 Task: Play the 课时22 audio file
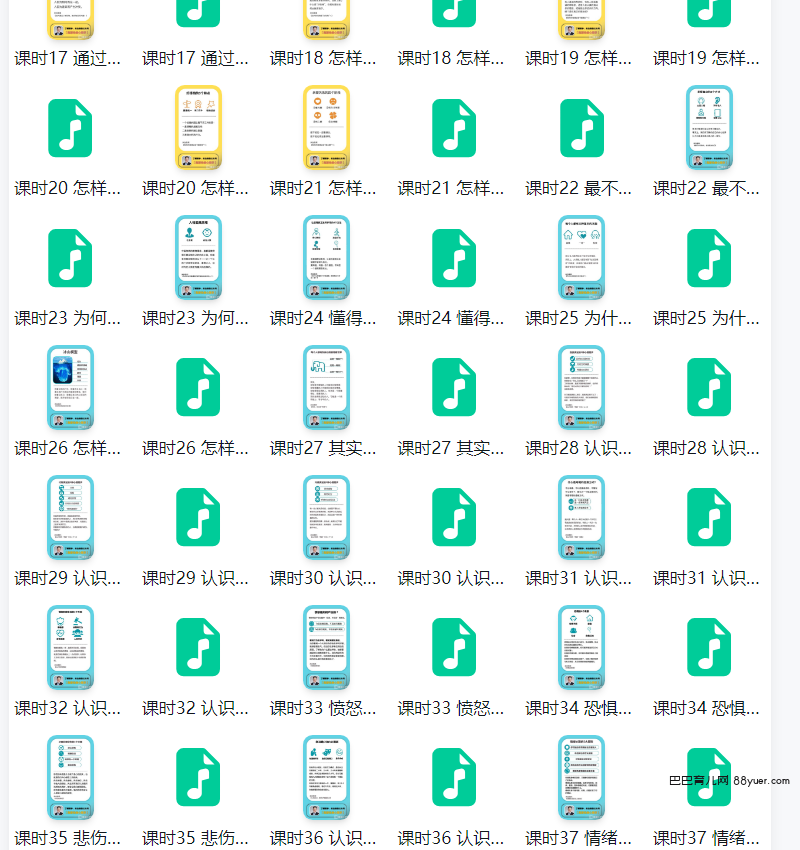pyautogui.click(x=582, y=128)
